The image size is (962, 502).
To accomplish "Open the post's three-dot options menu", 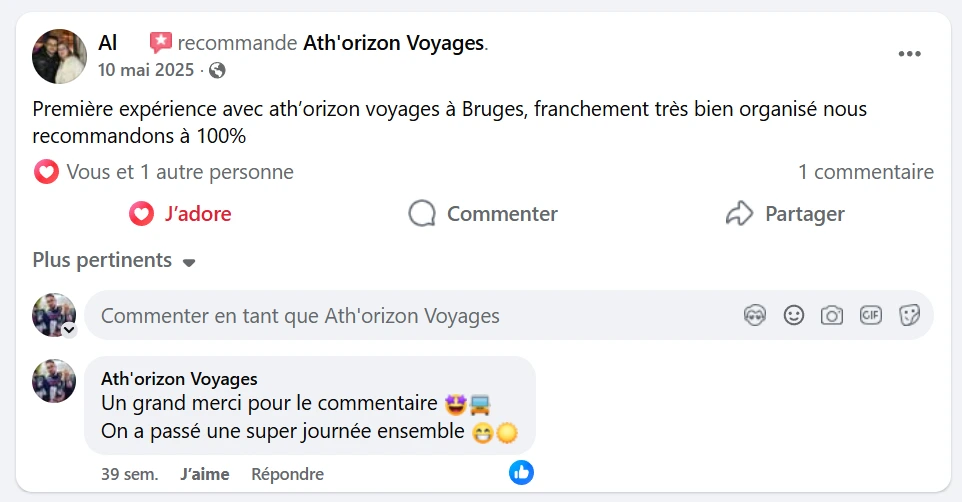I will click(909, 54).
